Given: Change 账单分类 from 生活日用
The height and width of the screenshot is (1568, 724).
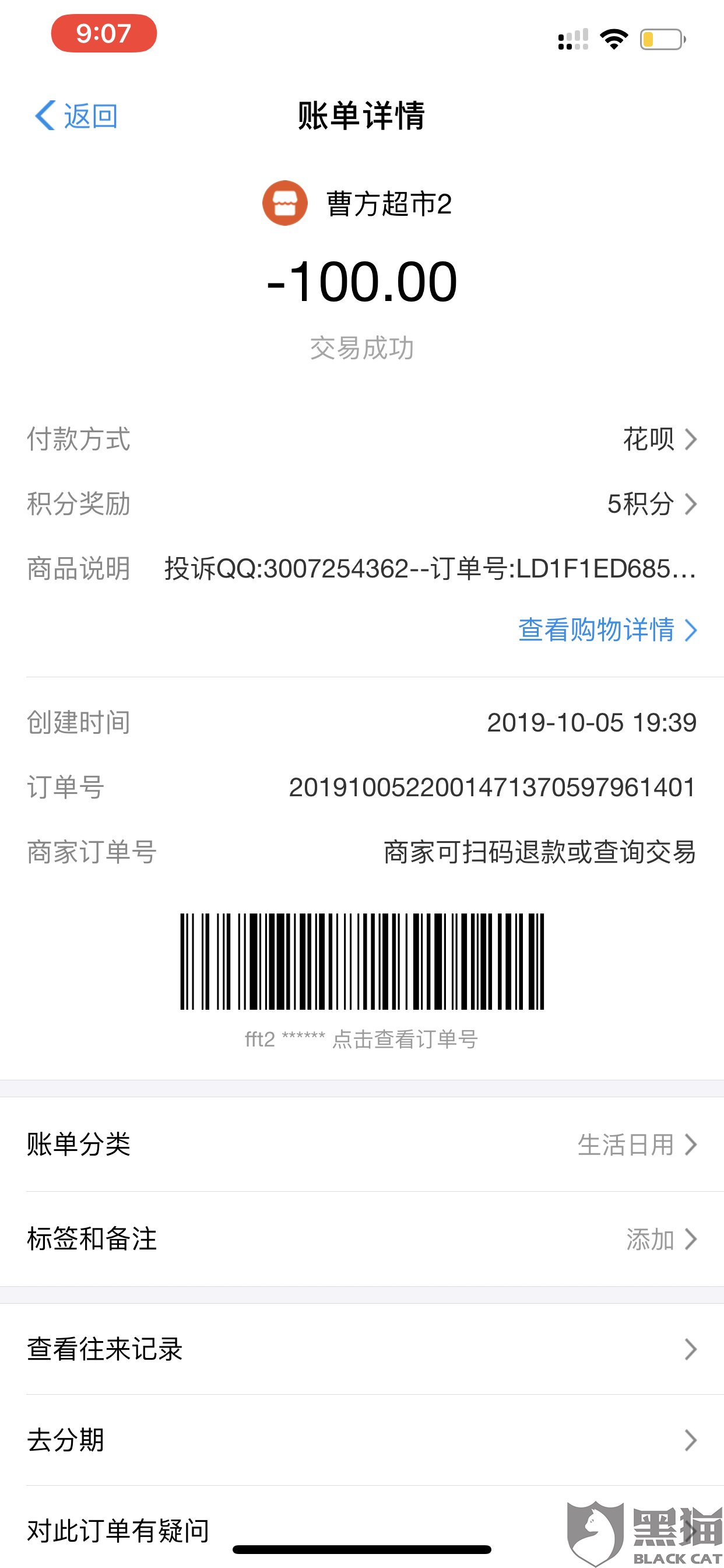Looking at the screenshot, I should [362, 1144].
